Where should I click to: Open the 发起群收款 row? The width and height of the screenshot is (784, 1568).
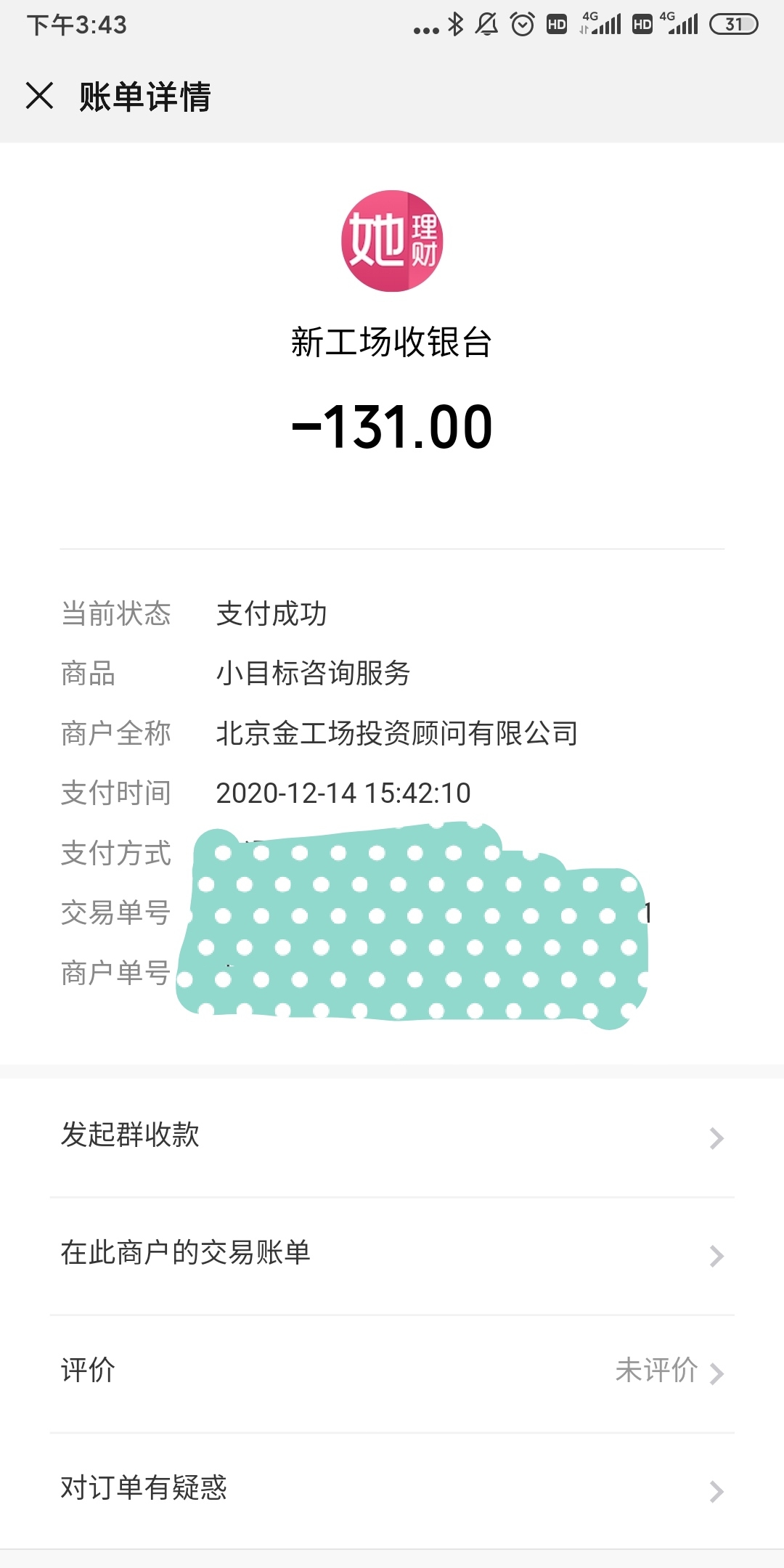[392, 1138]
